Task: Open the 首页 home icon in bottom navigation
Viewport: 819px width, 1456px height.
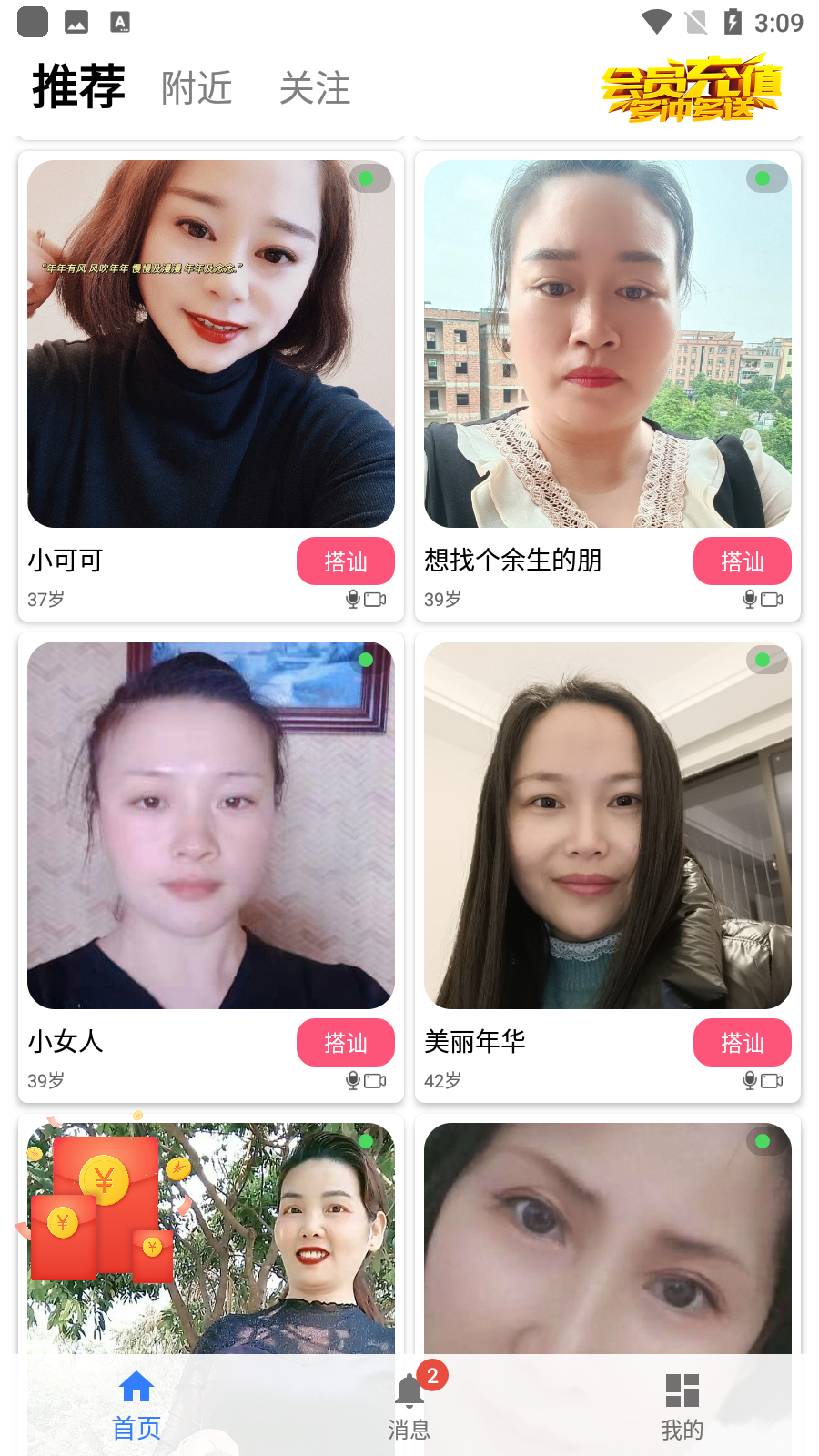Action: (x=136, y=1388)
